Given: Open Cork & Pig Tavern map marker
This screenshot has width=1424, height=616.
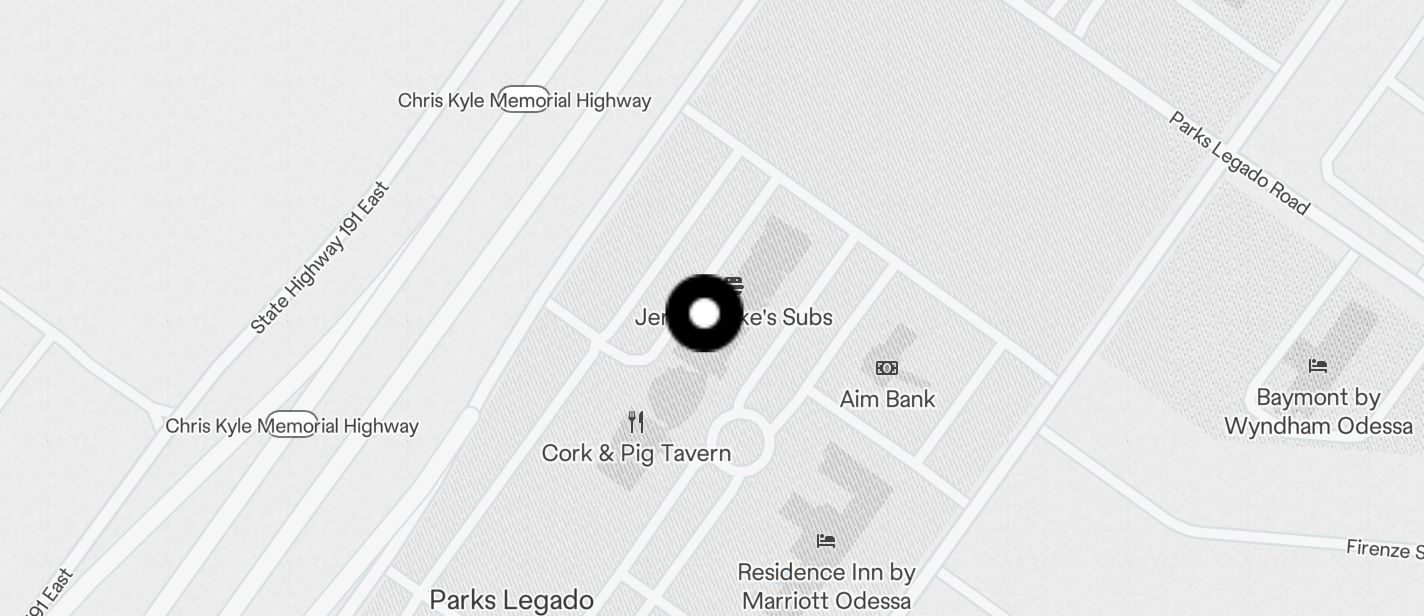Looking at the screenshot, I should tap(636, 421).
